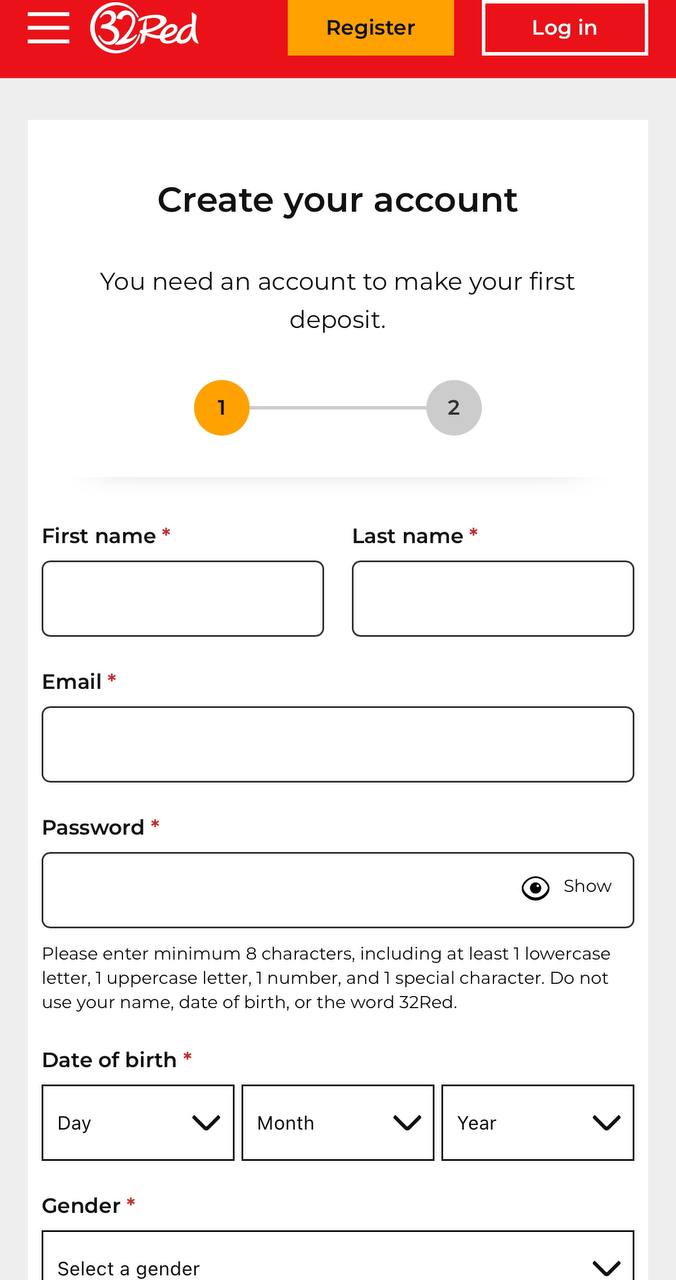Focus the First name field
Image resolution: width=676 pixels, height=1280 pixels.
[183, 598]
